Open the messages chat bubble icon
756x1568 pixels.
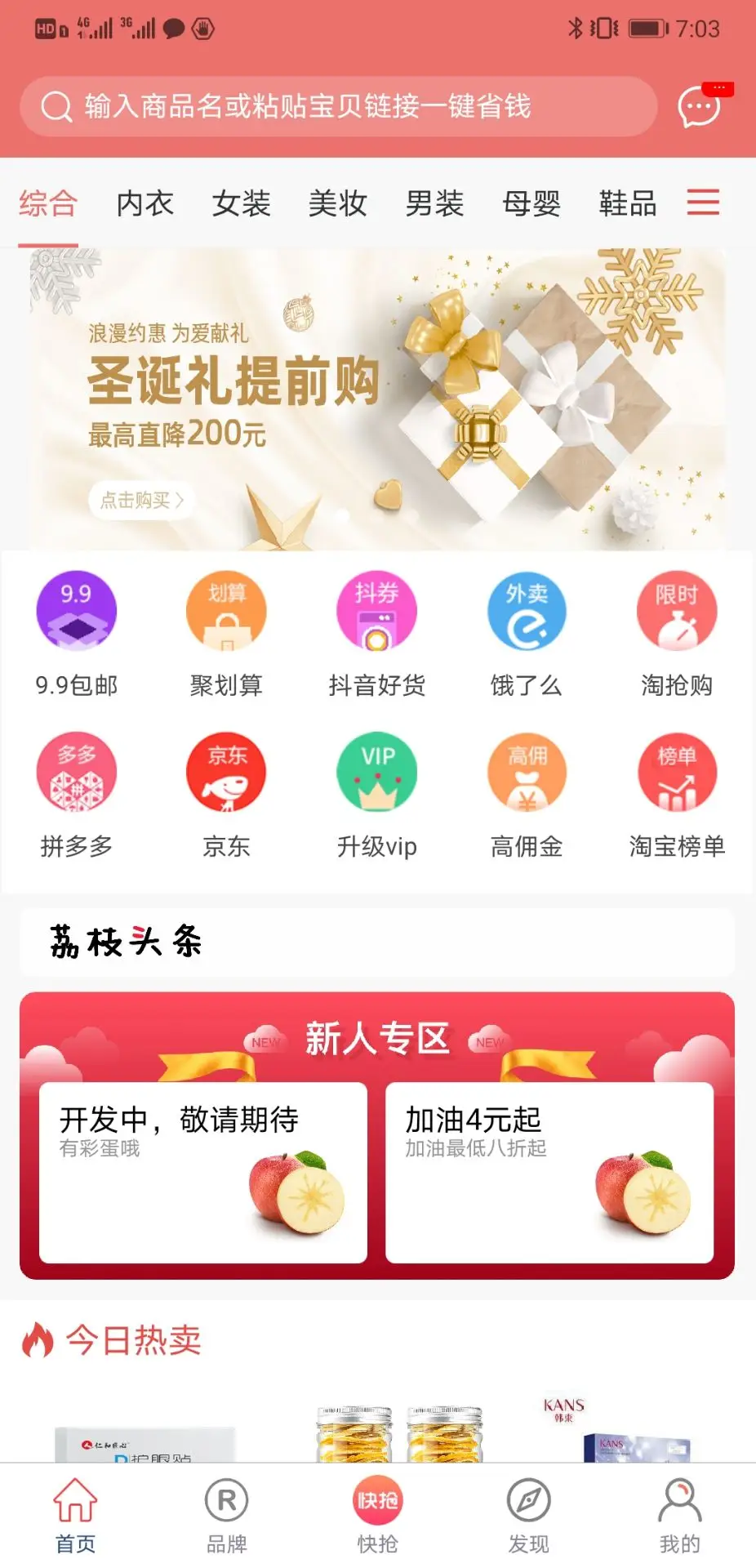point(700,106)
